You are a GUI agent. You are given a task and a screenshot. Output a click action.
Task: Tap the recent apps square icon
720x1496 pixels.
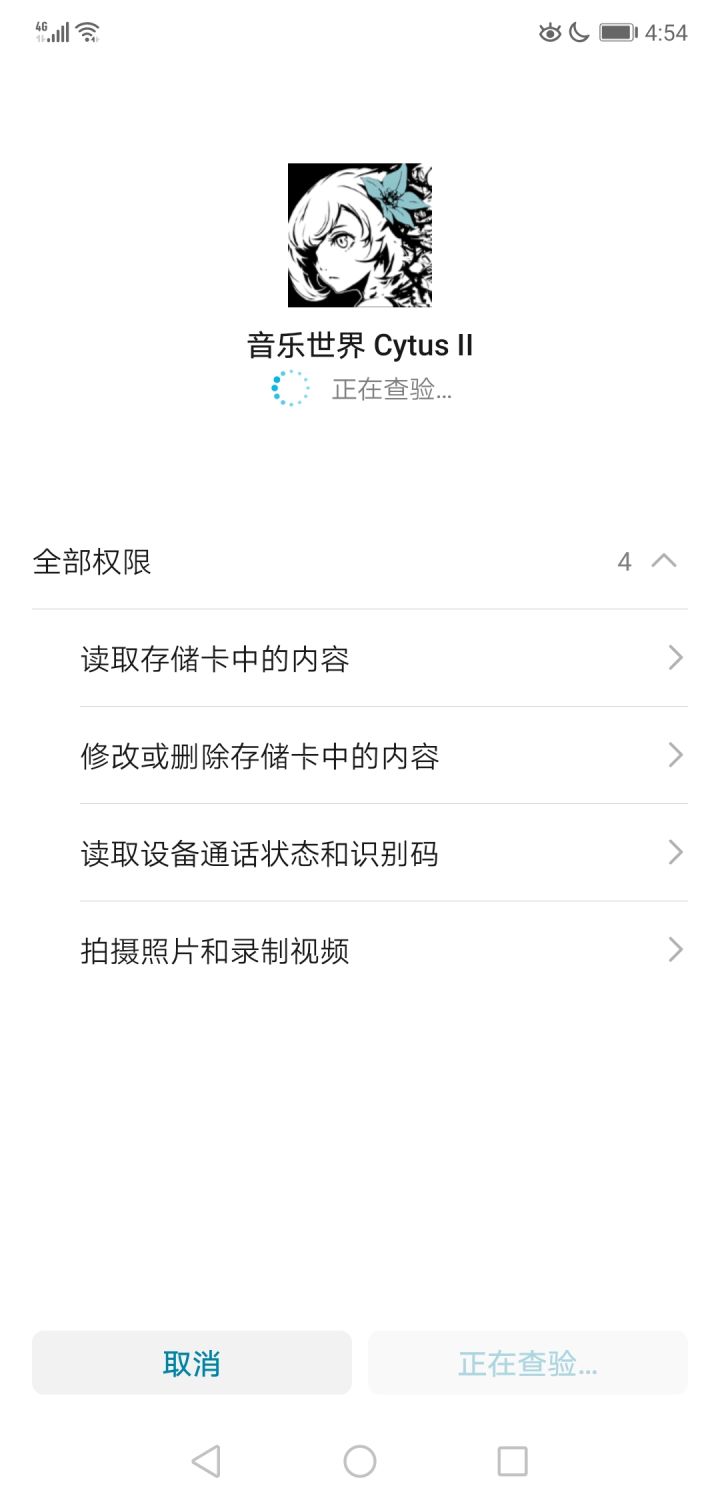point(513,1461)
